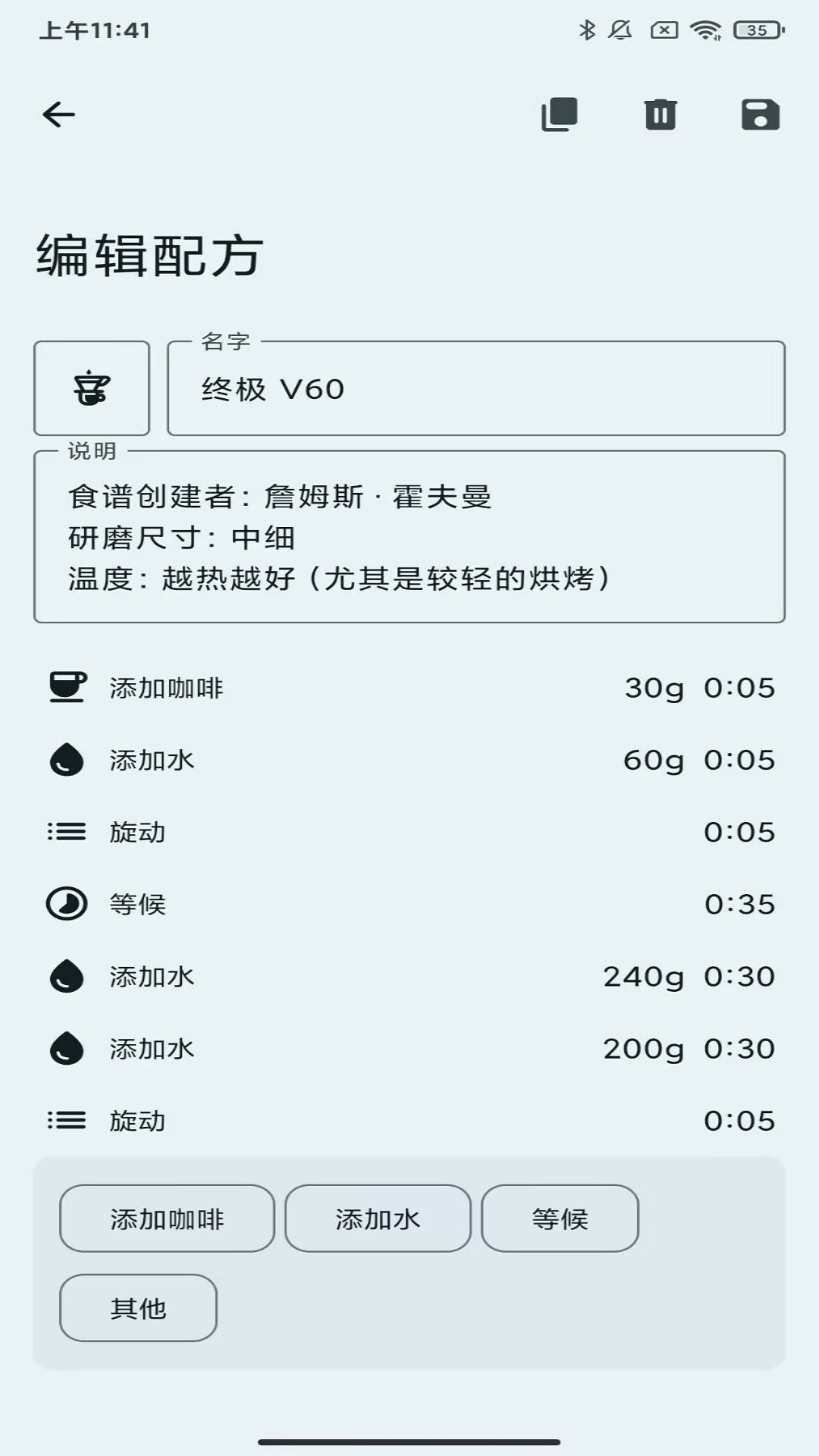Open the 添加水 200g step
The width and height of the screenshot is (819, 1456).
click(409, 1049)
